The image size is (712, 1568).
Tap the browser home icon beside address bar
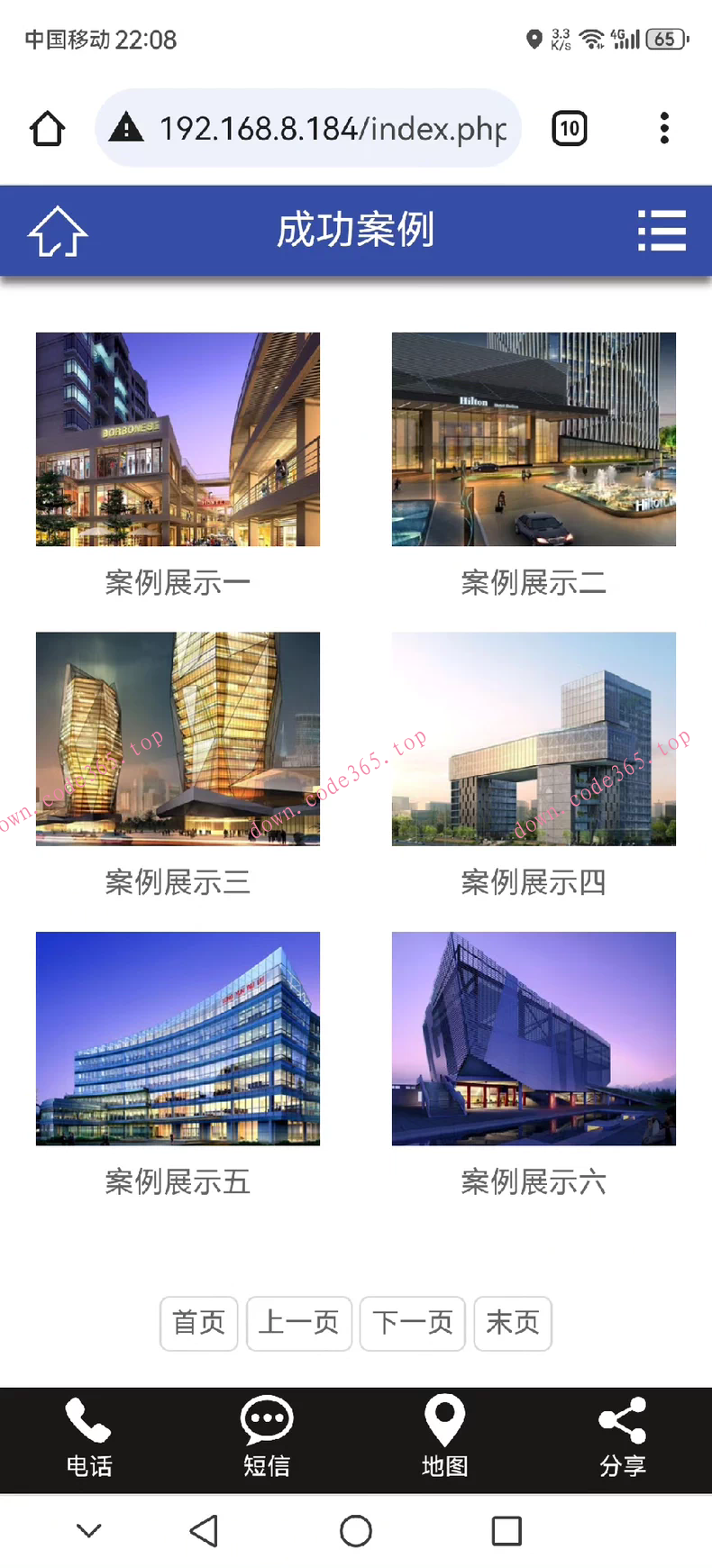[x=47, y=128]
